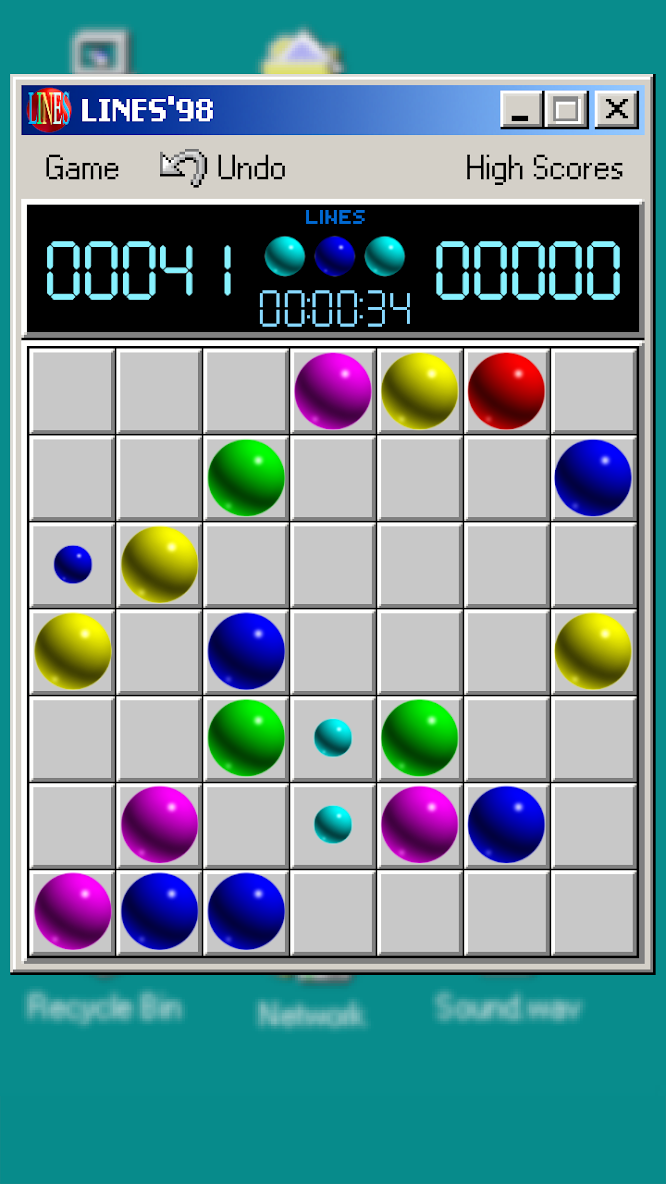Select the yellow ball beside the red ball
This screenshot has width=666, height=1184.
[420, 391]
